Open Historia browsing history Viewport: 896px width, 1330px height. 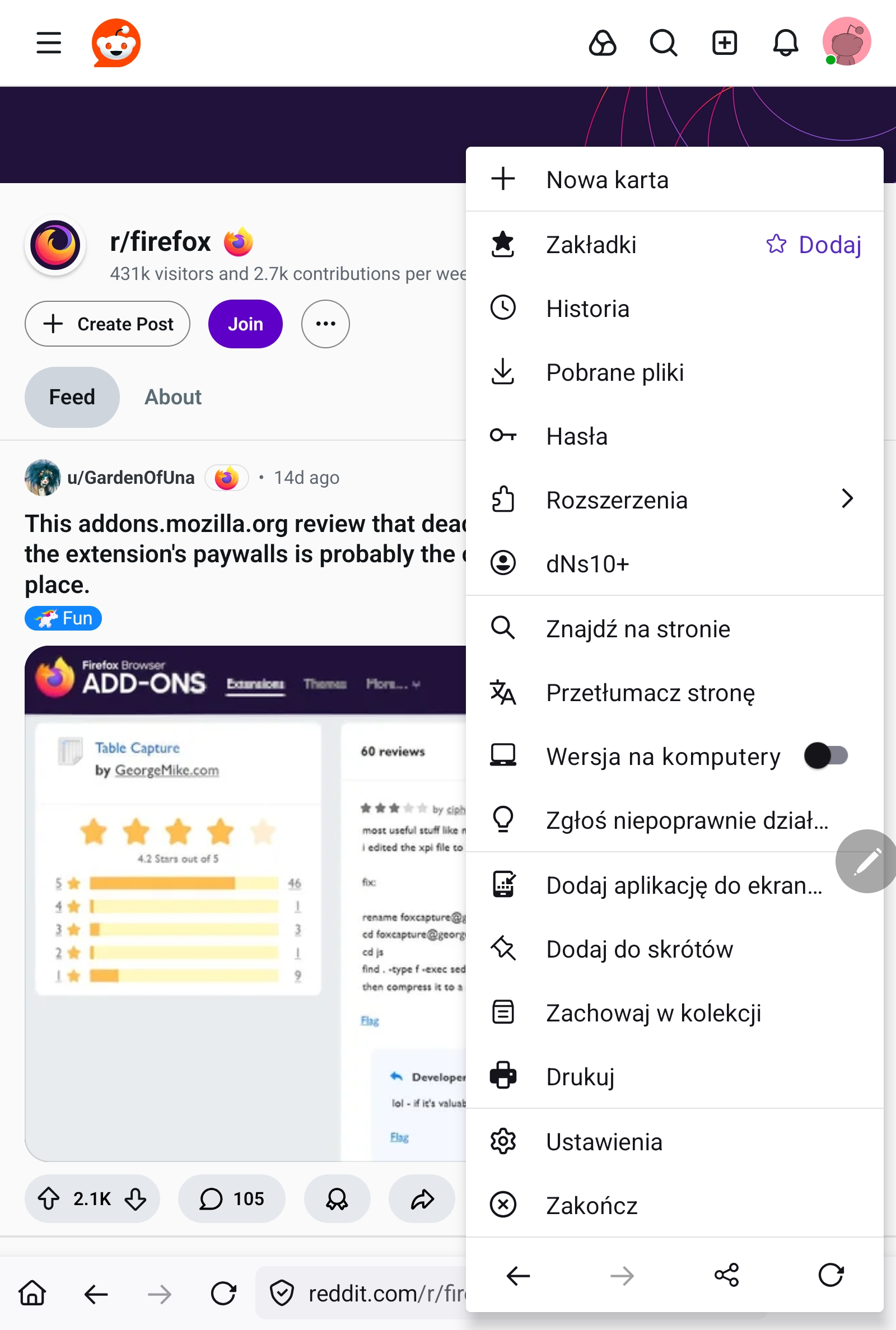(x=587, y=309)
